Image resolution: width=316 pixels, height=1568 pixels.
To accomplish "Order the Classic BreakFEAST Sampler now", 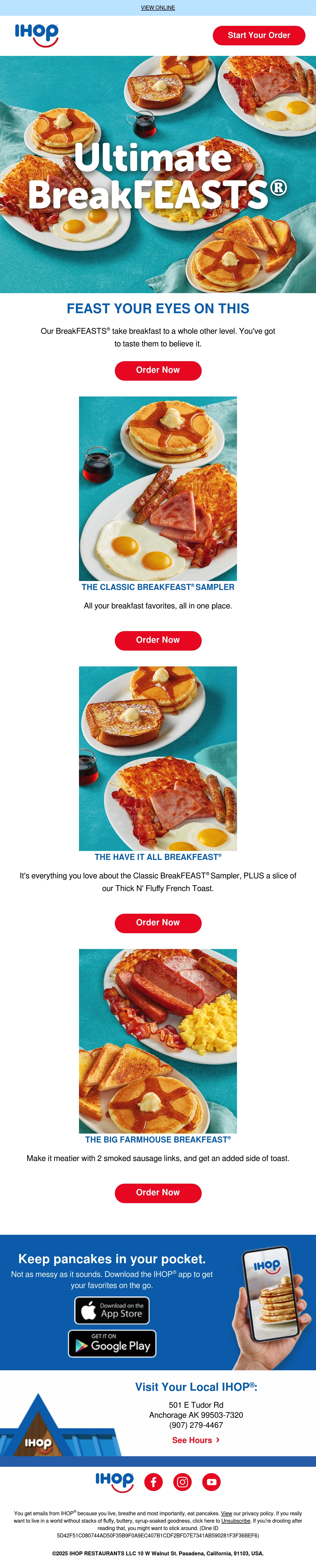I will coord(158,640).
